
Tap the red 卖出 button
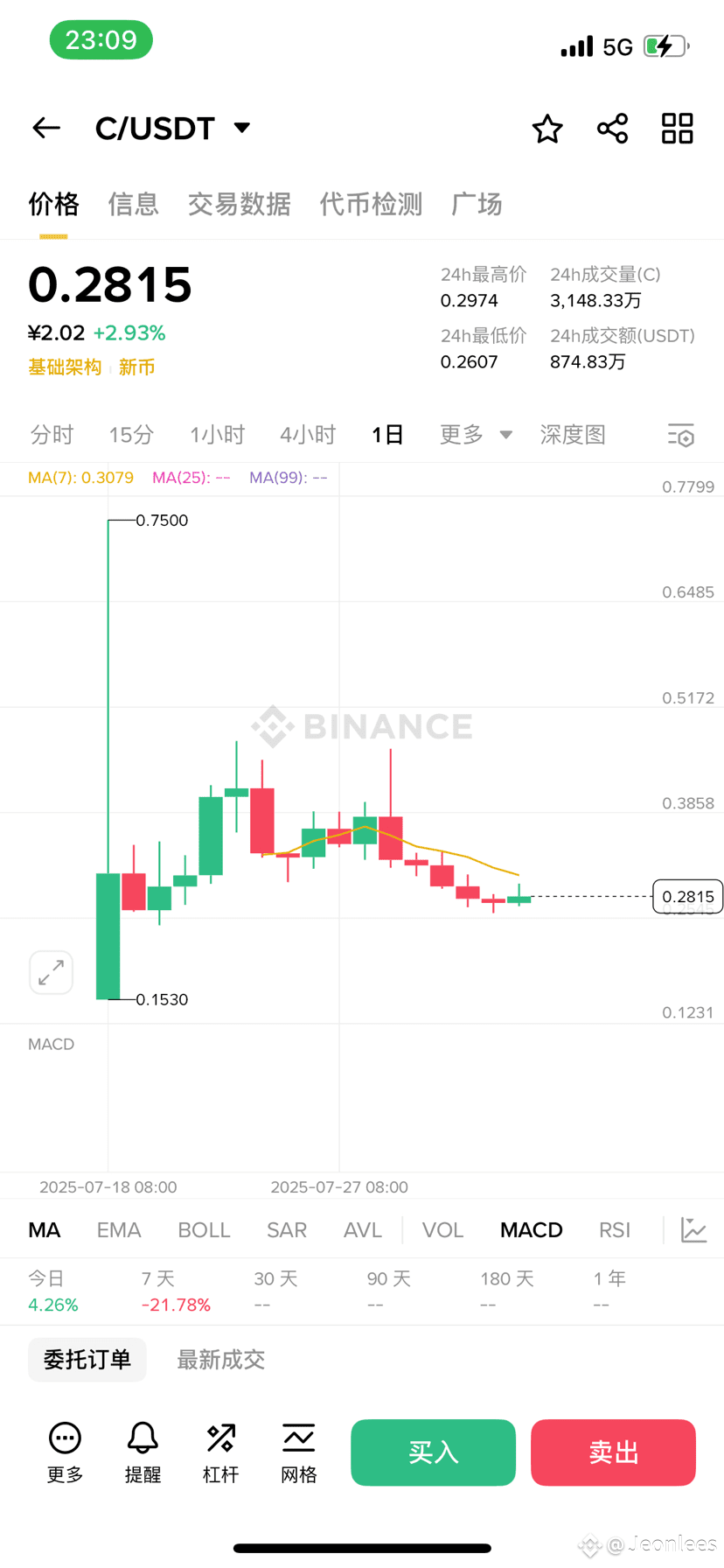613,1452
